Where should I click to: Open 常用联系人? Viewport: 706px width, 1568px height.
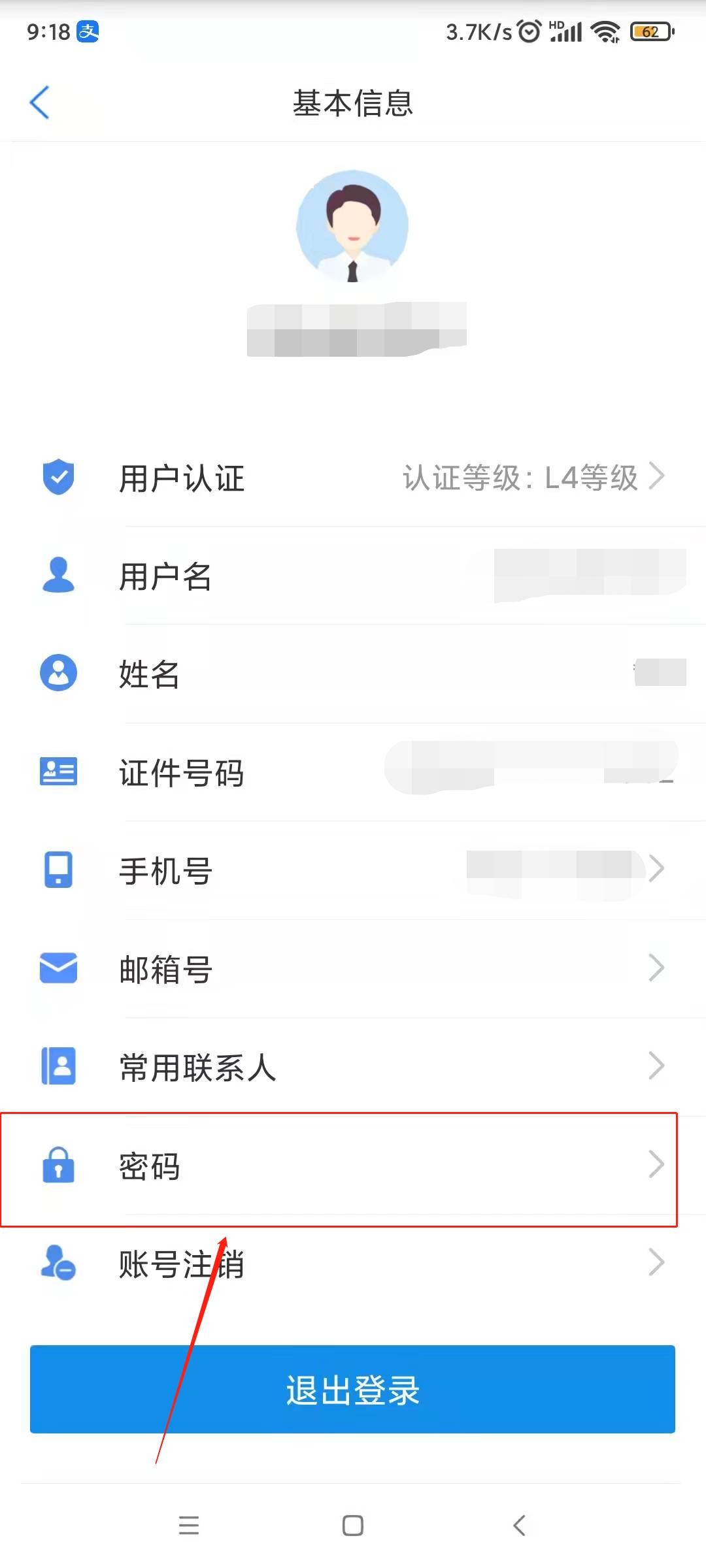353,1067
